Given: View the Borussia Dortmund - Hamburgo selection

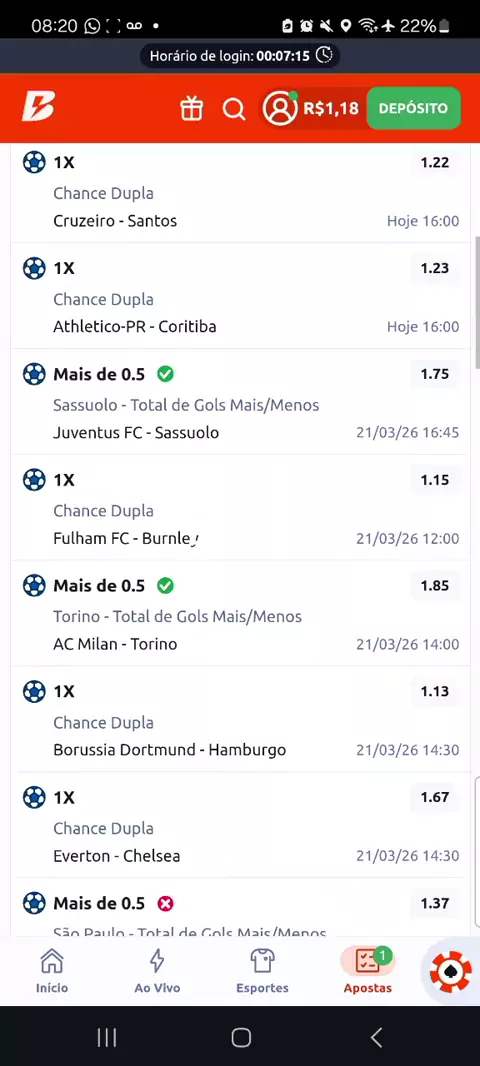Looking at the screenshot, I should click(x=241, y=720).
